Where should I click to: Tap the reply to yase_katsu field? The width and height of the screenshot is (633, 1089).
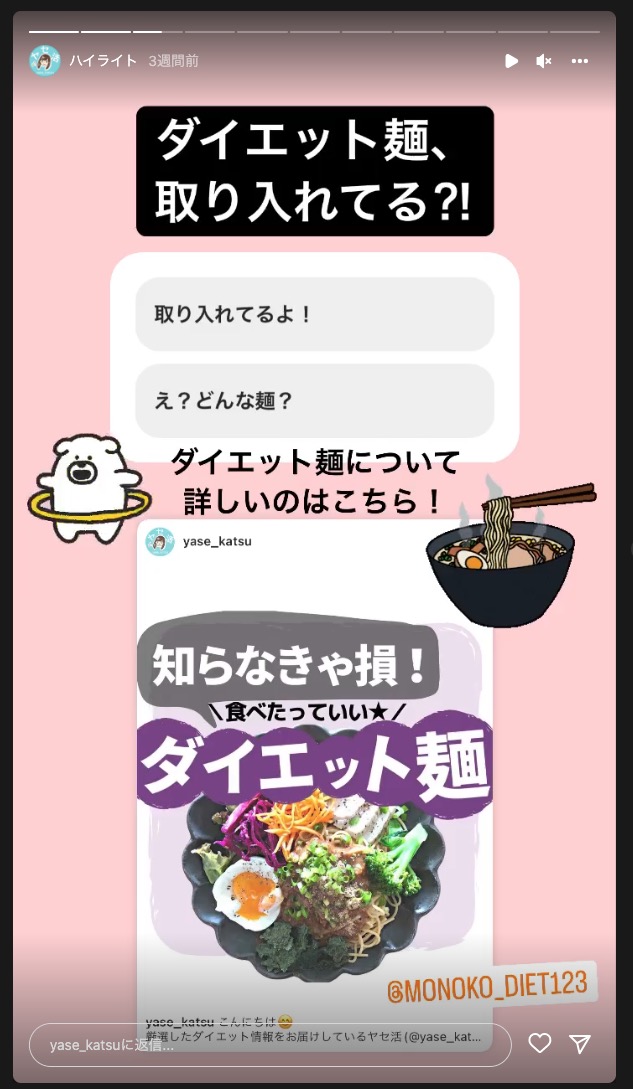[270, 1045]
